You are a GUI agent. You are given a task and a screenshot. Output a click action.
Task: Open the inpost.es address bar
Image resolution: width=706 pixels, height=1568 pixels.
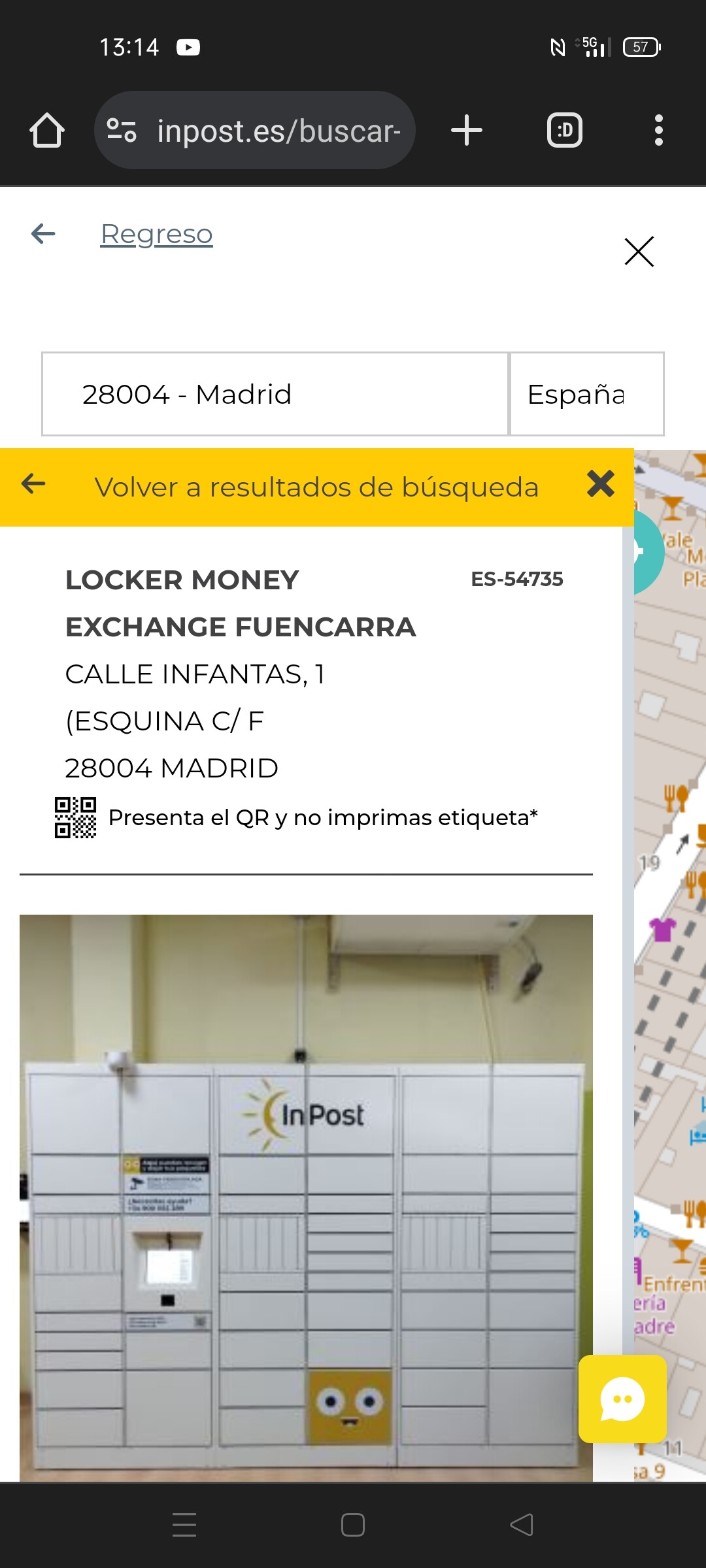255,130
